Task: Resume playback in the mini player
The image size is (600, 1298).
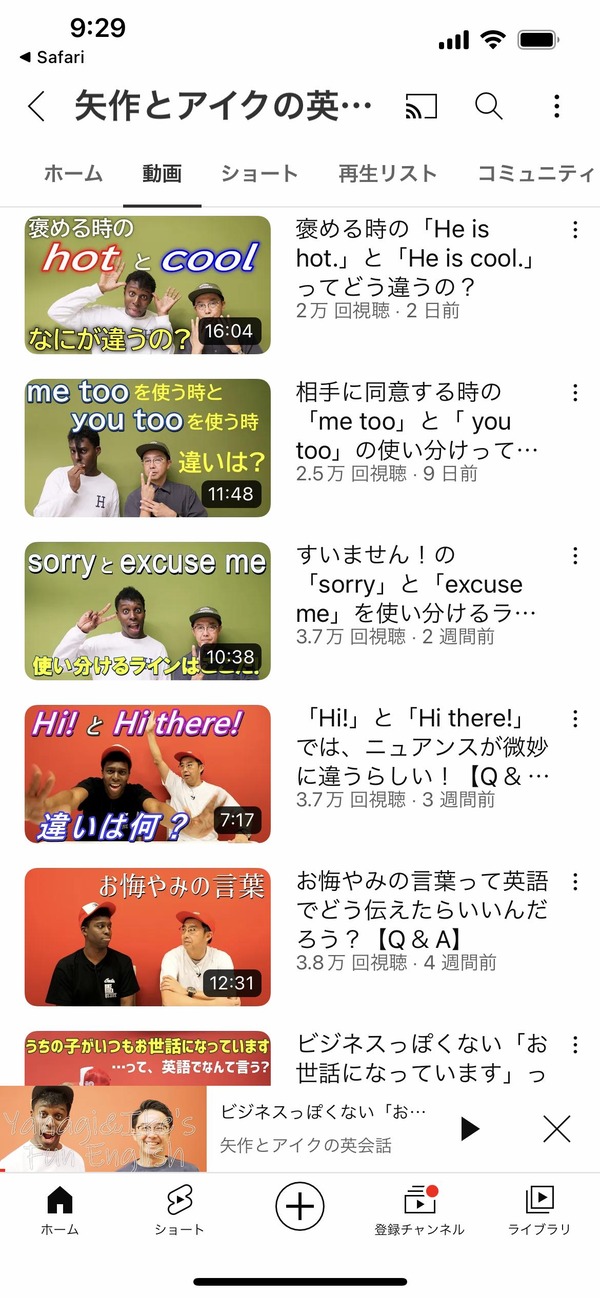Action: tap(469, 1129)
